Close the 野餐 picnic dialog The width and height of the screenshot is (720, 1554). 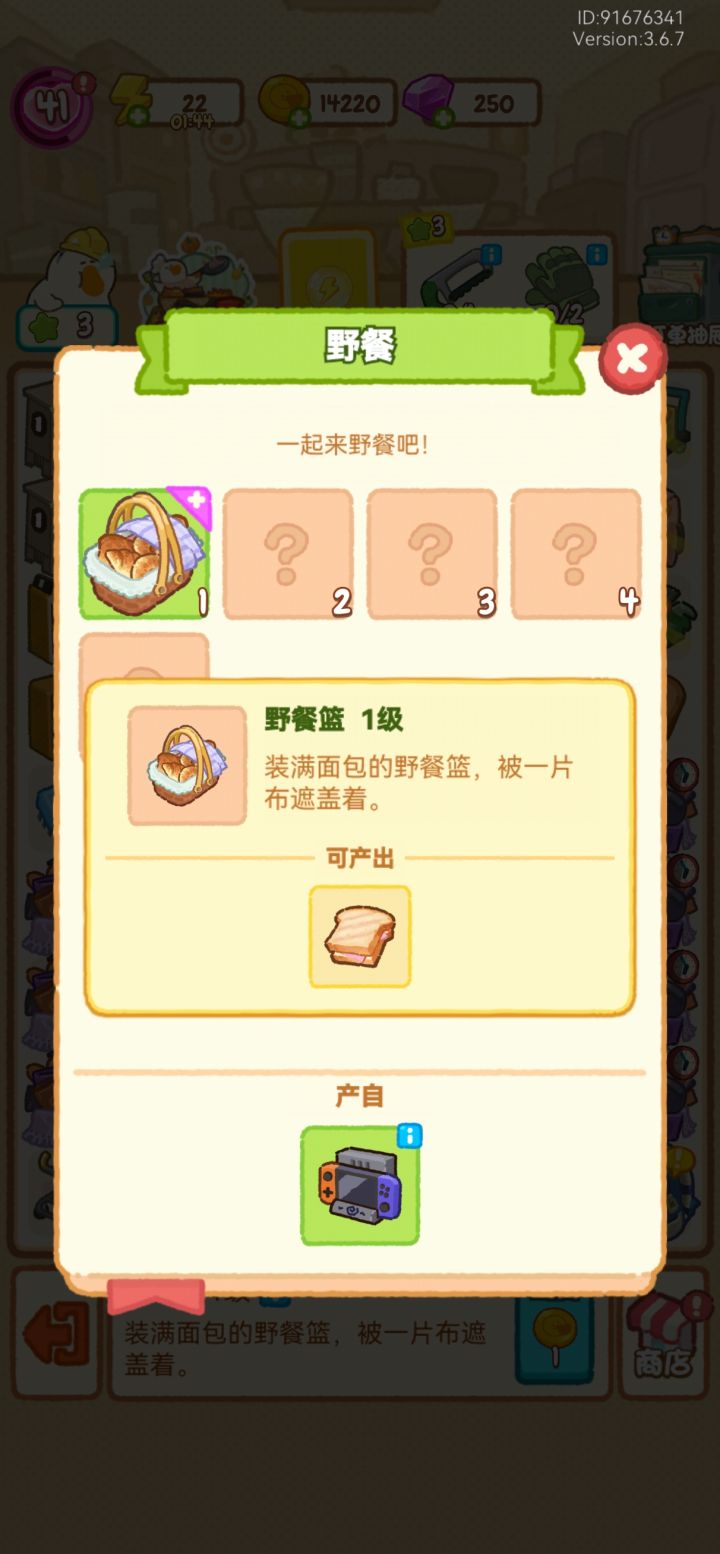click(633, 357)
